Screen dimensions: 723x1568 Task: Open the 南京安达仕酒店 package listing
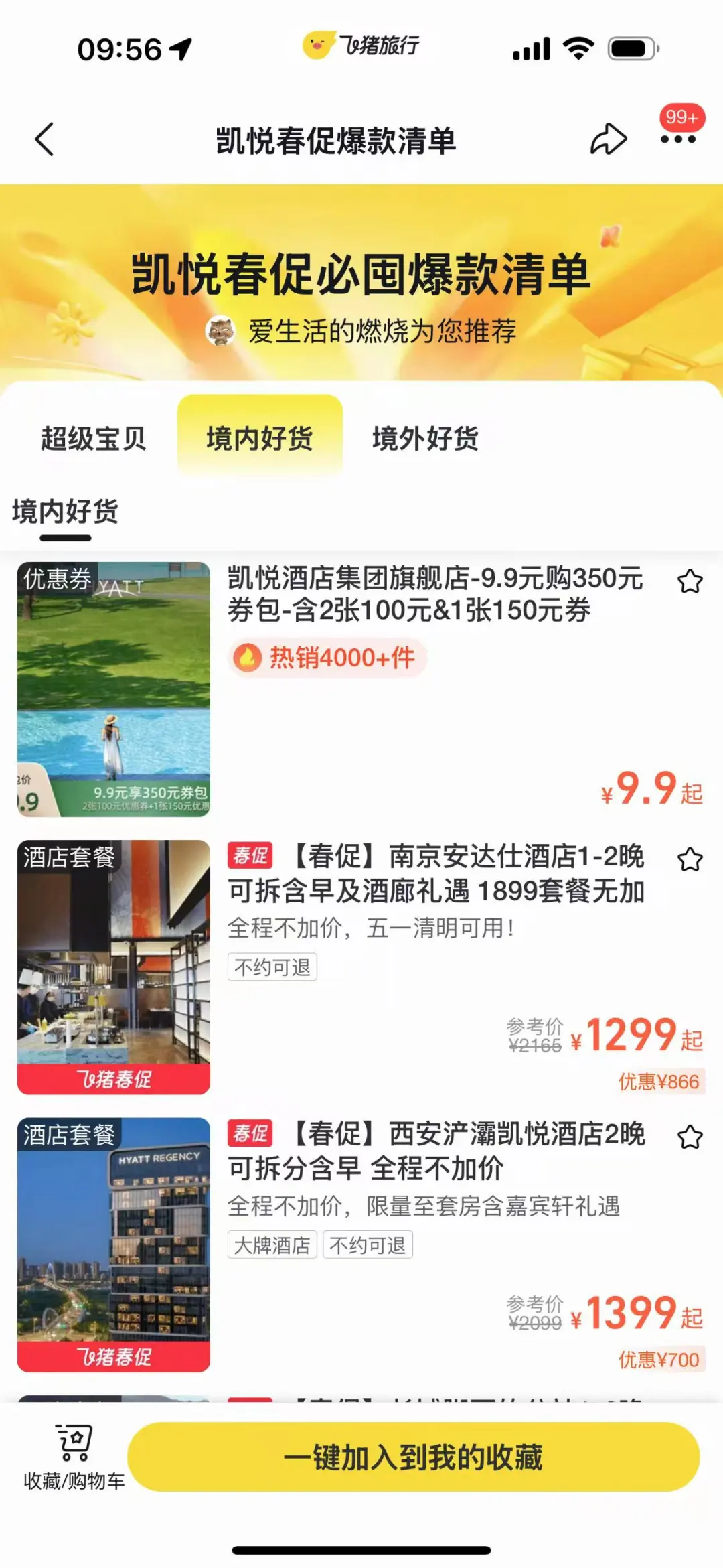(435, 873)
